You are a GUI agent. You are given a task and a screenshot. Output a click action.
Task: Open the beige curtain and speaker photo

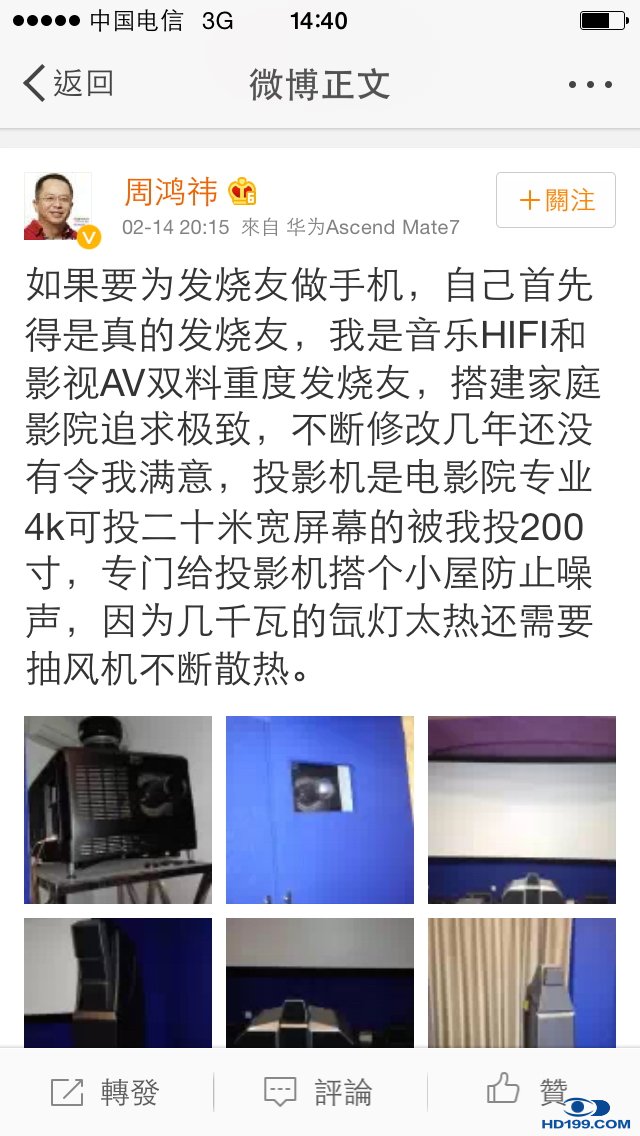(x=521, y=982)
